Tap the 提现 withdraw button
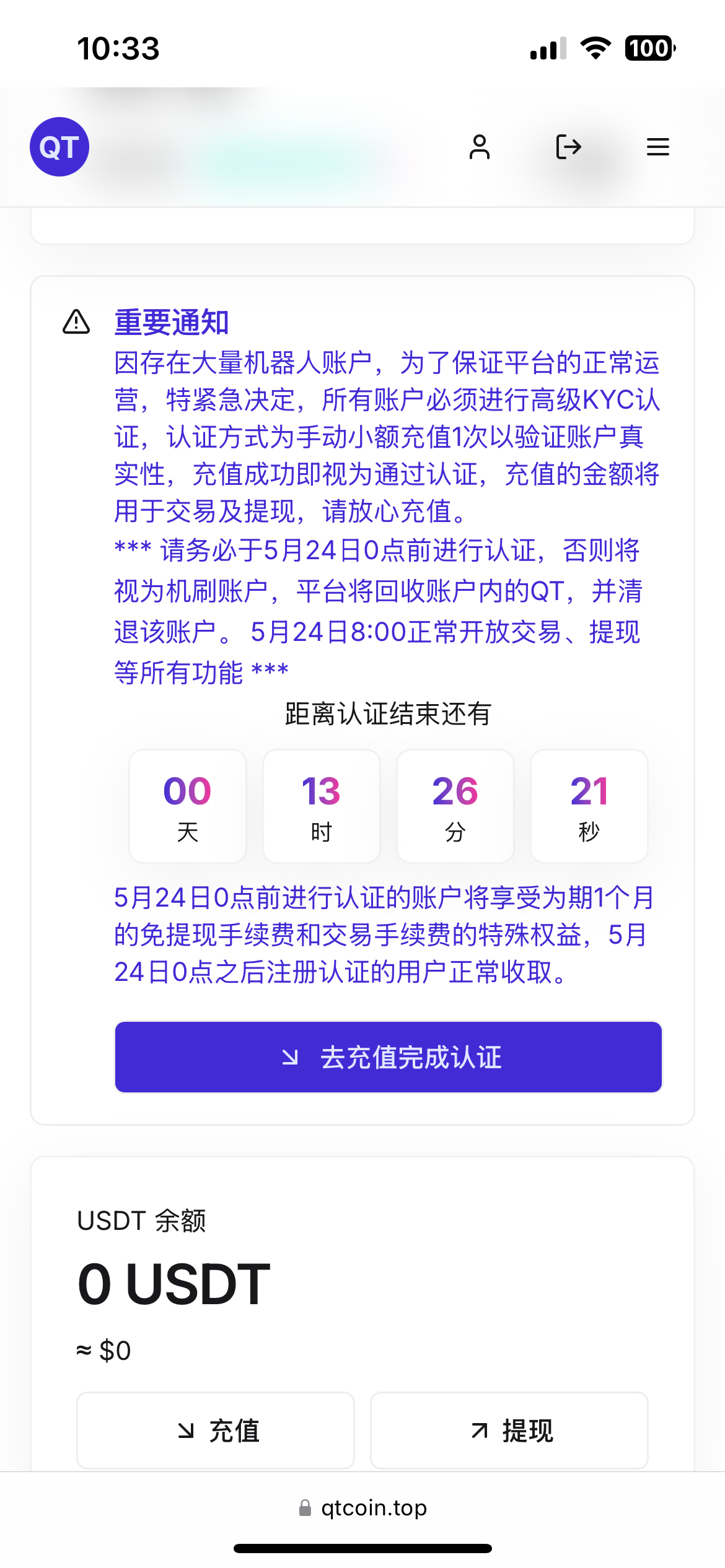 (x=509, y=1431)
